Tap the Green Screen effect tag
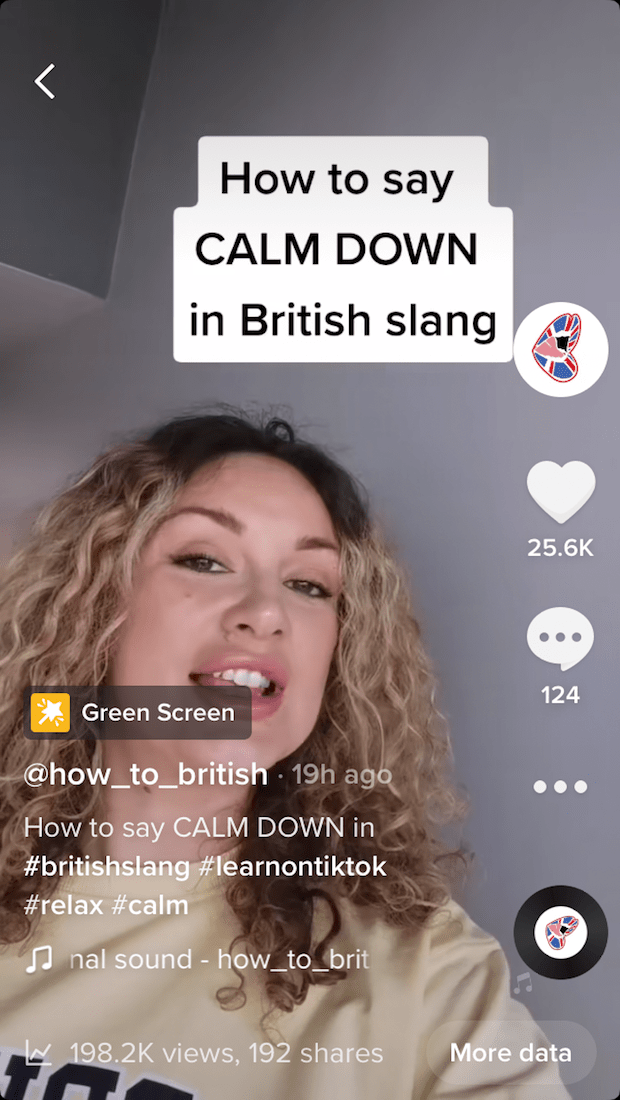Screen dimensions: 620x1100 coord(138,713)
